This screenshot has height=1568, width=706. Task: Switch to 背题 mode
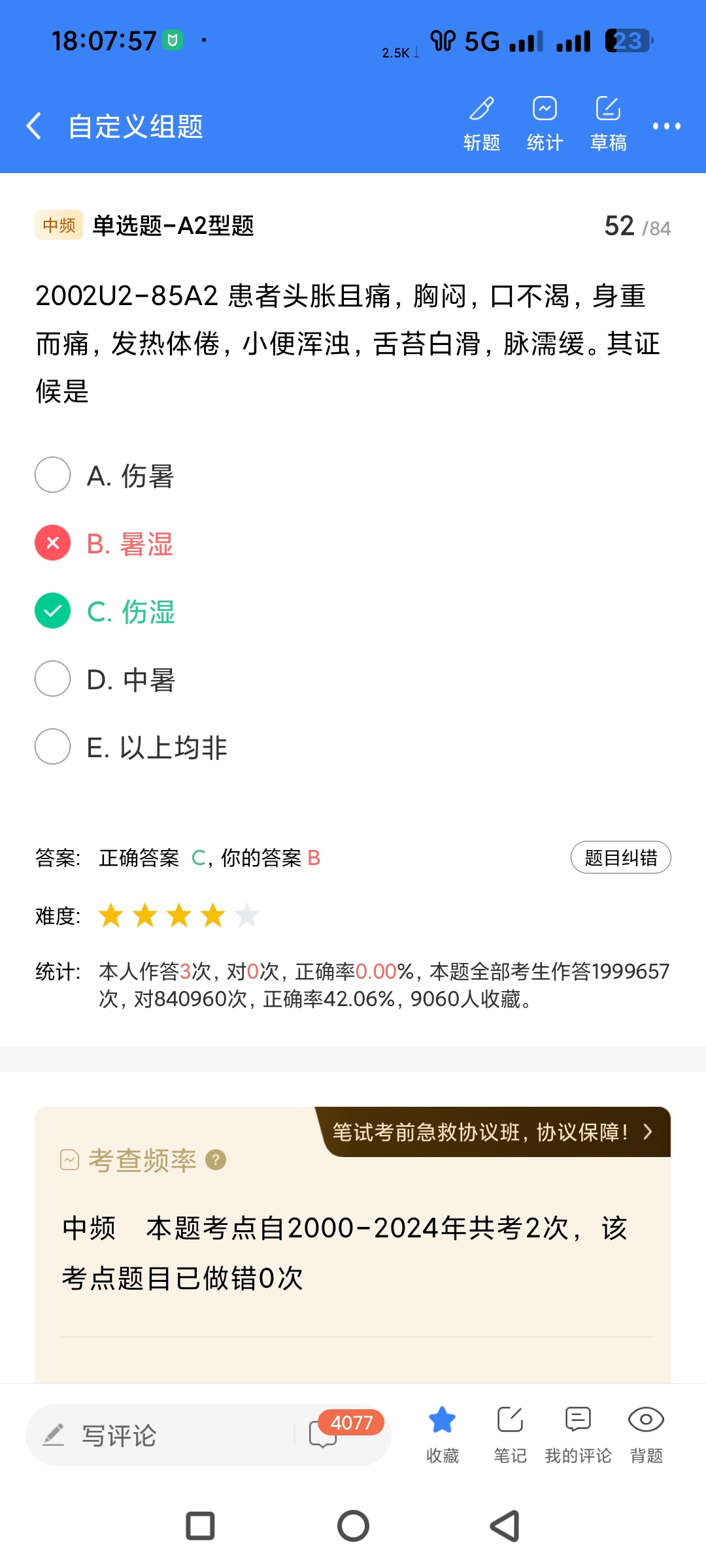pyautogui.click(x=646, y=1433)
